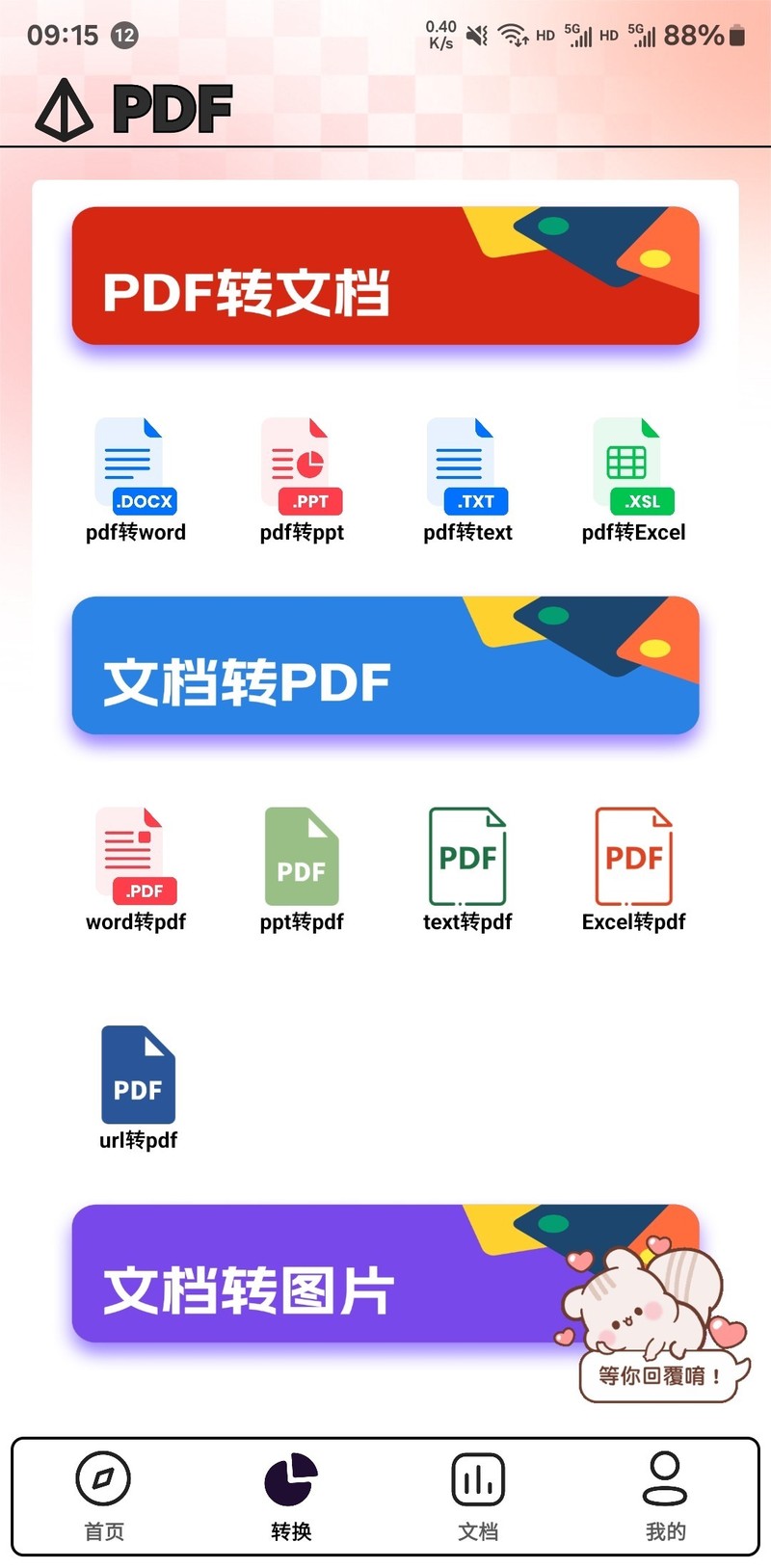Open the 文档转图片 purple banner

click(318, 1273)
